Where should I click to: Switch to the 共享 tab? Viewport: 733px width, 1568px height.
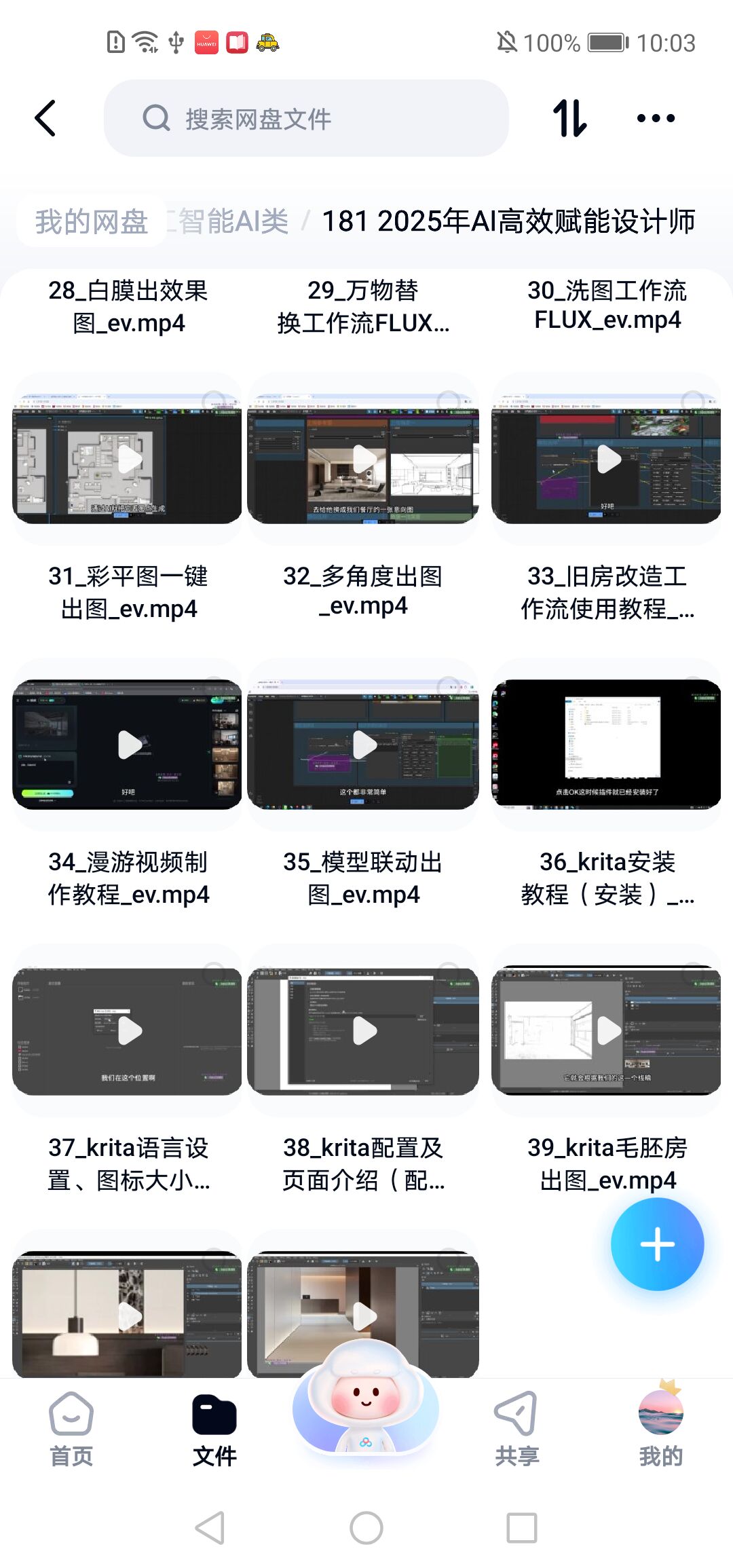[x=516, y=1430]
